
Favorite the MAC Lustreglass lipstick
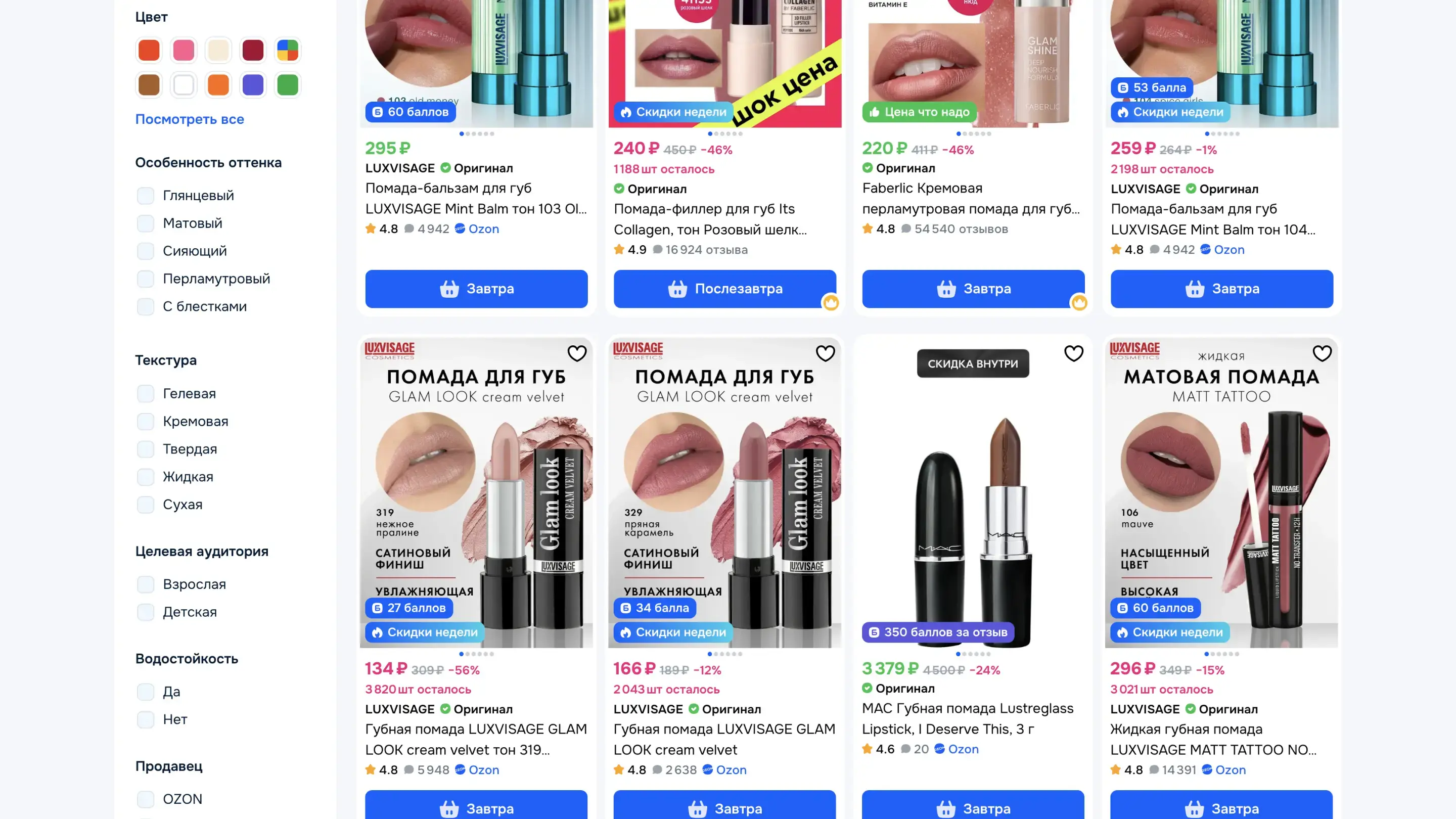(x=1073, y=354)
